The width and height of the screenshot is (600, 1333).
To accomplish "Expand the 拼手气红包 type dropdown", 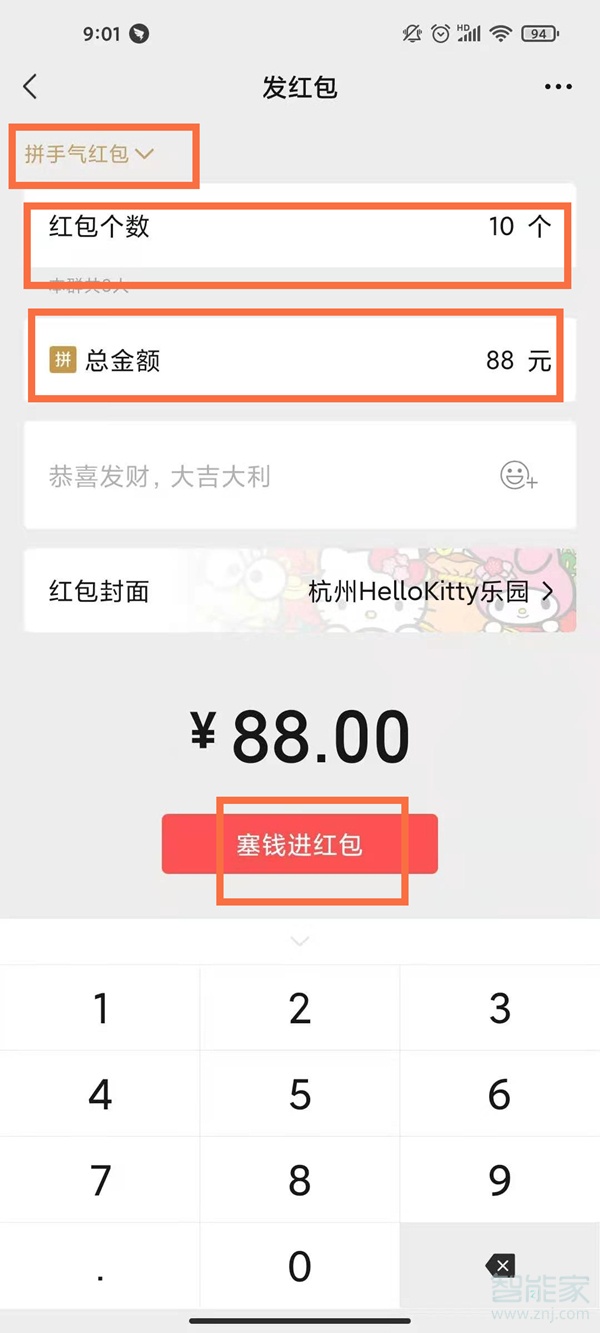I will (x=90, y=154).
